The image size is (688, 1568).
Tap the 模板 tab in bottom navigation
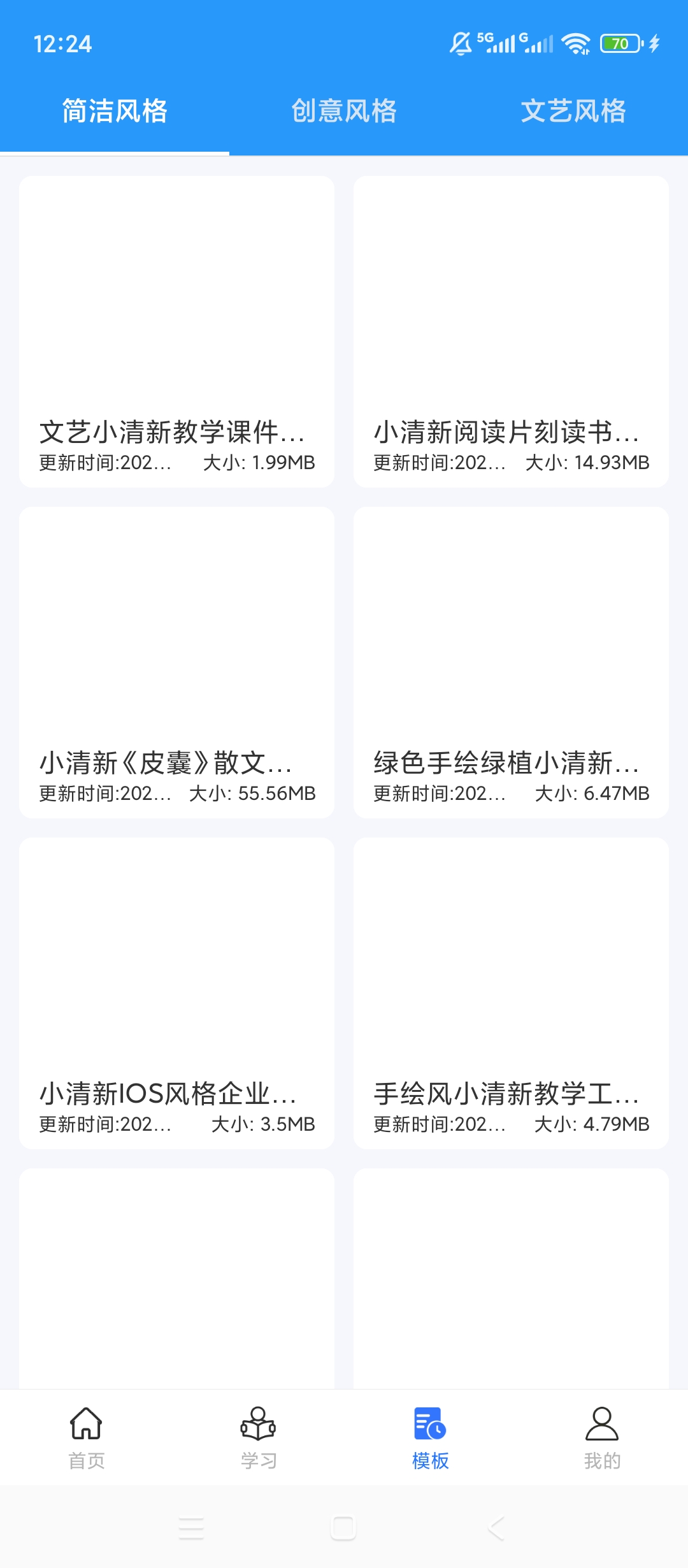coord(430,1438)
